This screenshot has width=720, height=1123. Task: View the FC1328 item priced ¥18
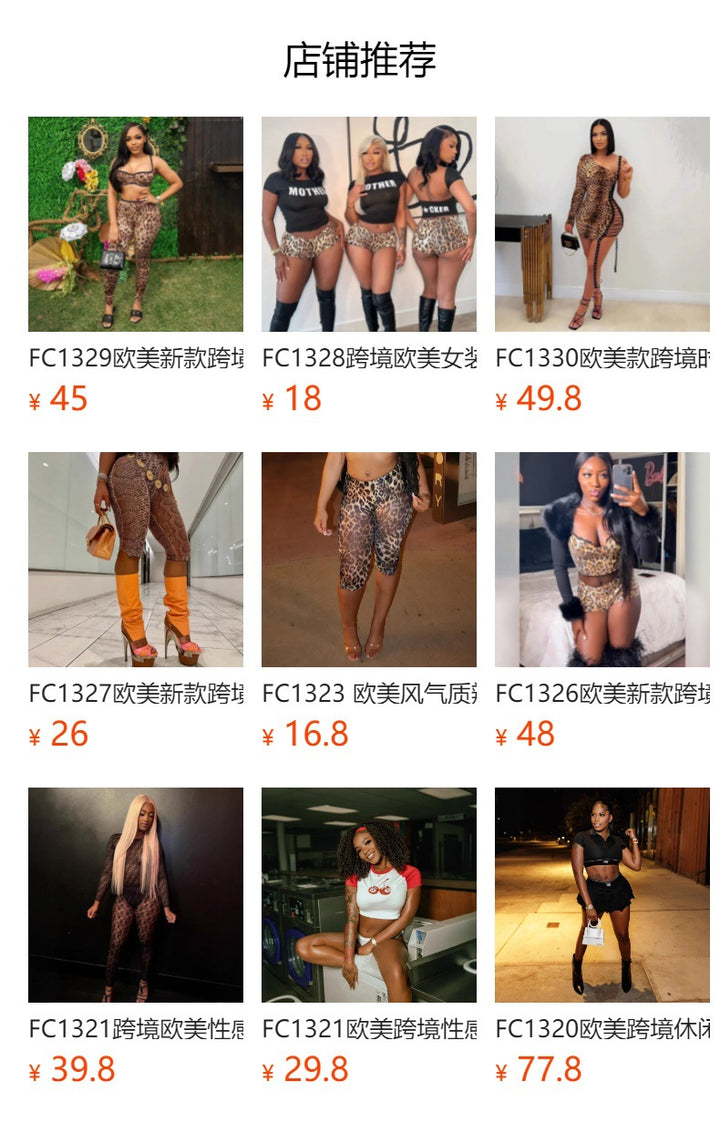point(369,224)
